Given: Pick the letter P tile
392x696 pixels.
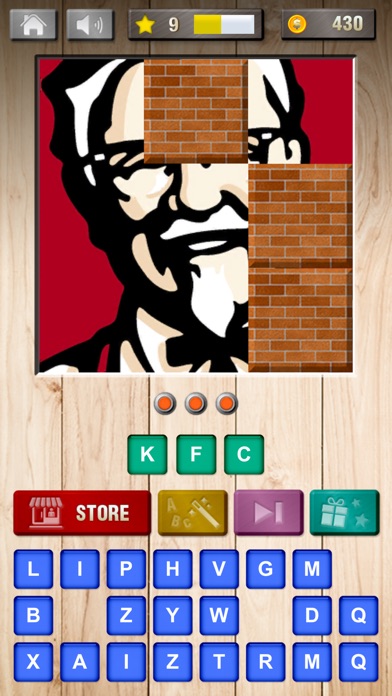Looking at the screenshot, I should click(x=126, y=569).
